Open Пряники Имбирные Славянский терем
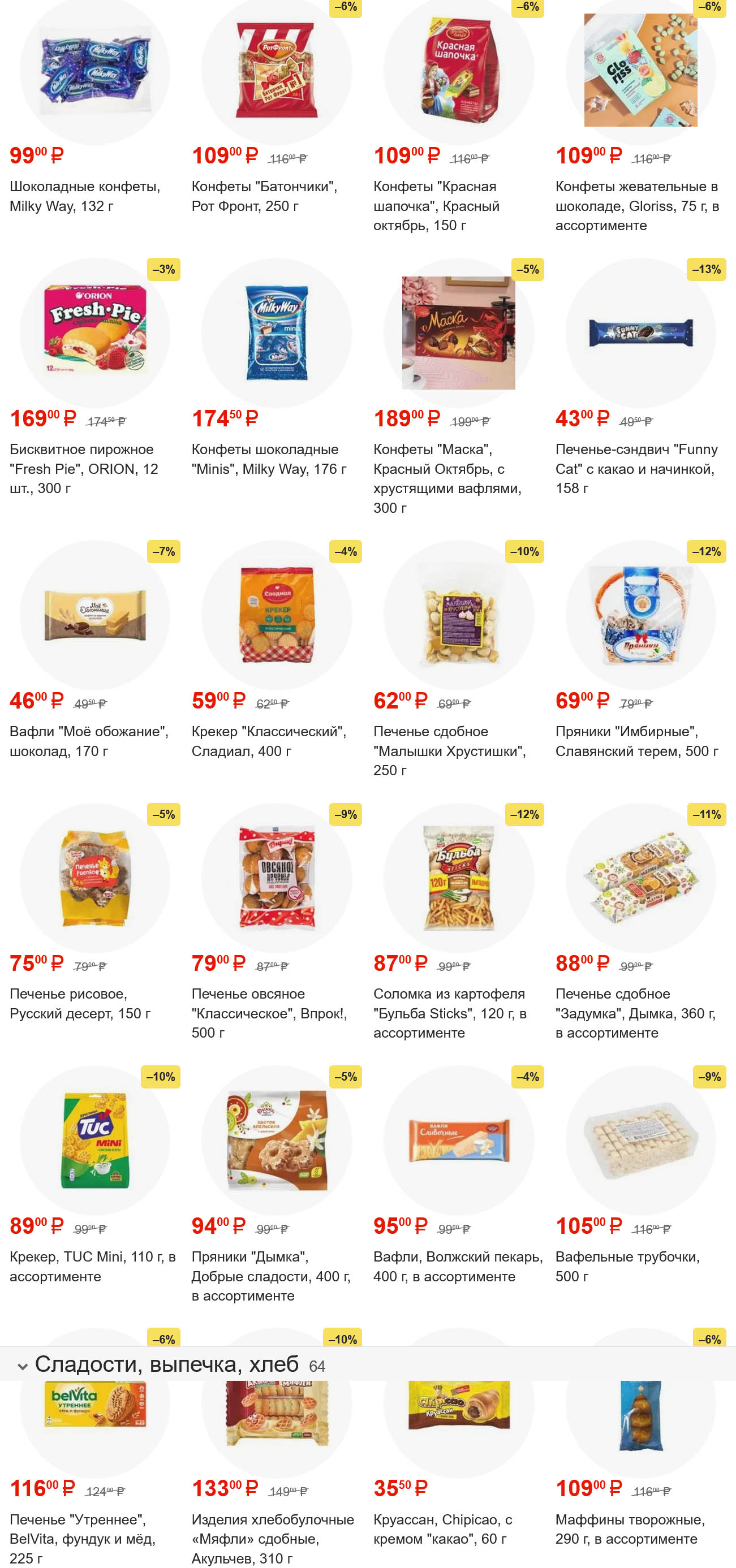The width and height of the screenshot is (736, 1568). click(640, 615)
